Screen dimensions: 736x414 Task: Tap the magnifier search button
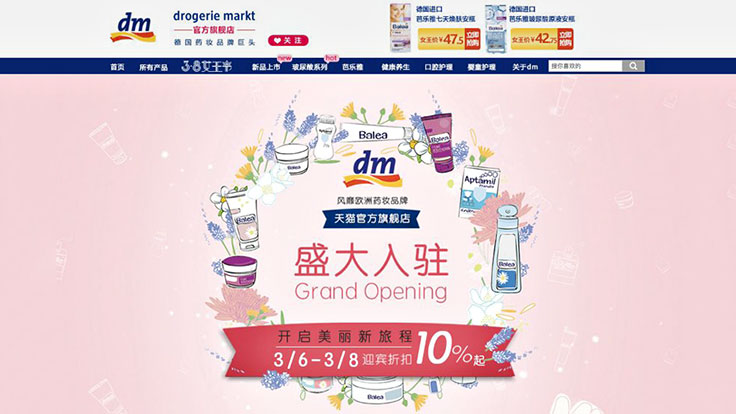pos(634,66)
